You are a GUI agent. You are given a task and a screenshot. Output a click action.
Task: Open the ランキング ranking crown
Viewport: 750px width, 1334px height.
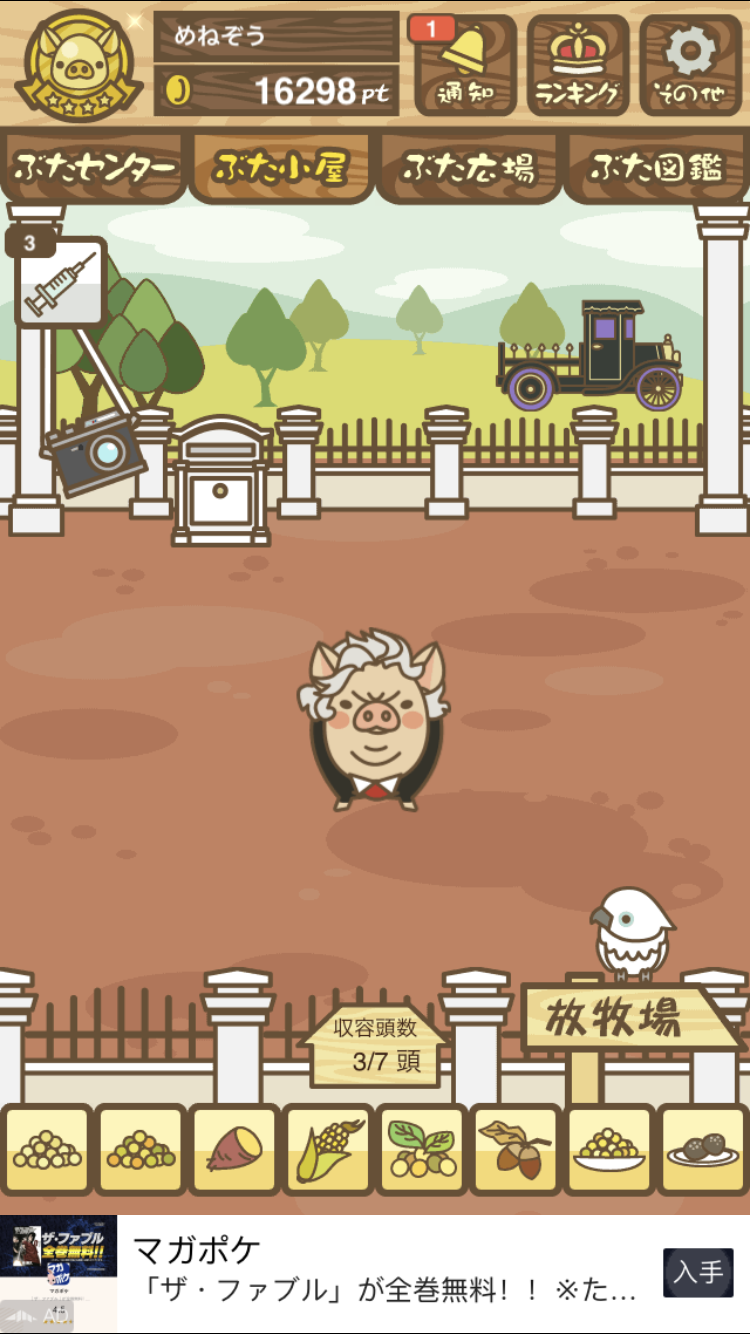(x=578, y=65)
